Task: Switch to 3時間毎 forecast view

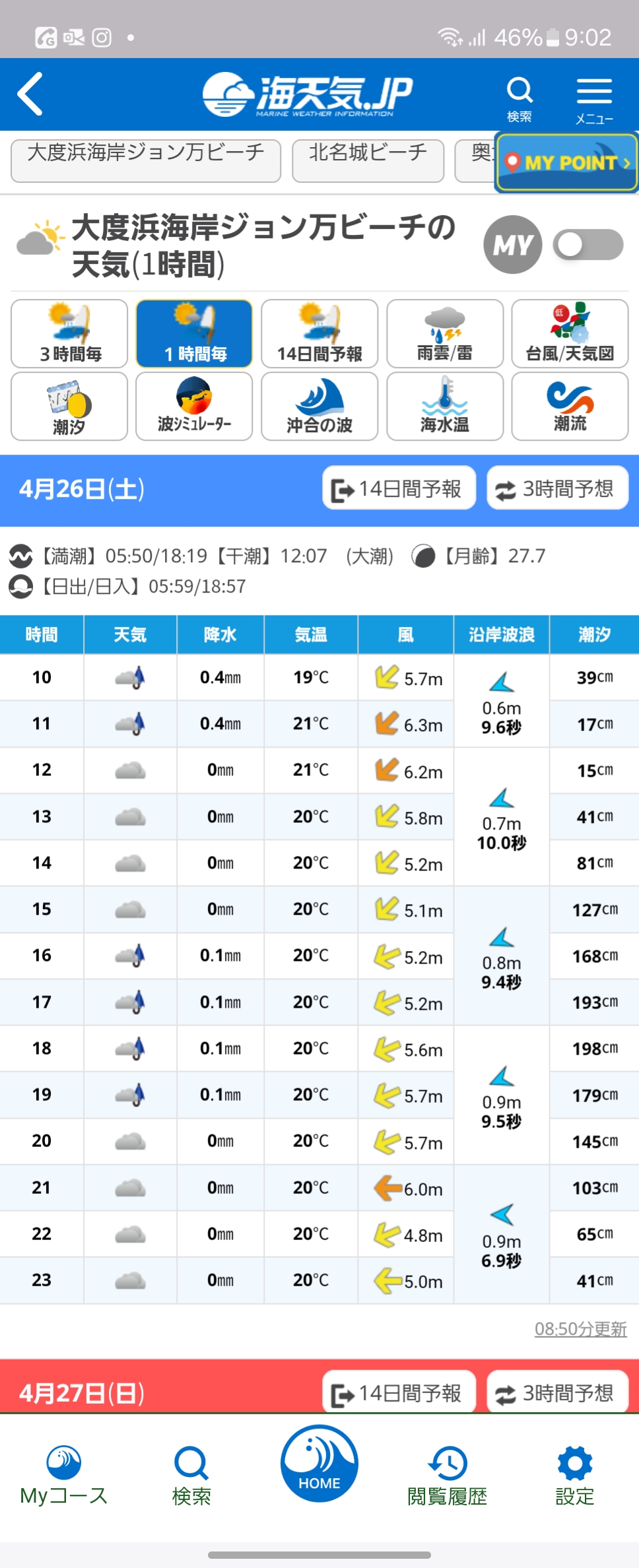Action: coord(69,333)
